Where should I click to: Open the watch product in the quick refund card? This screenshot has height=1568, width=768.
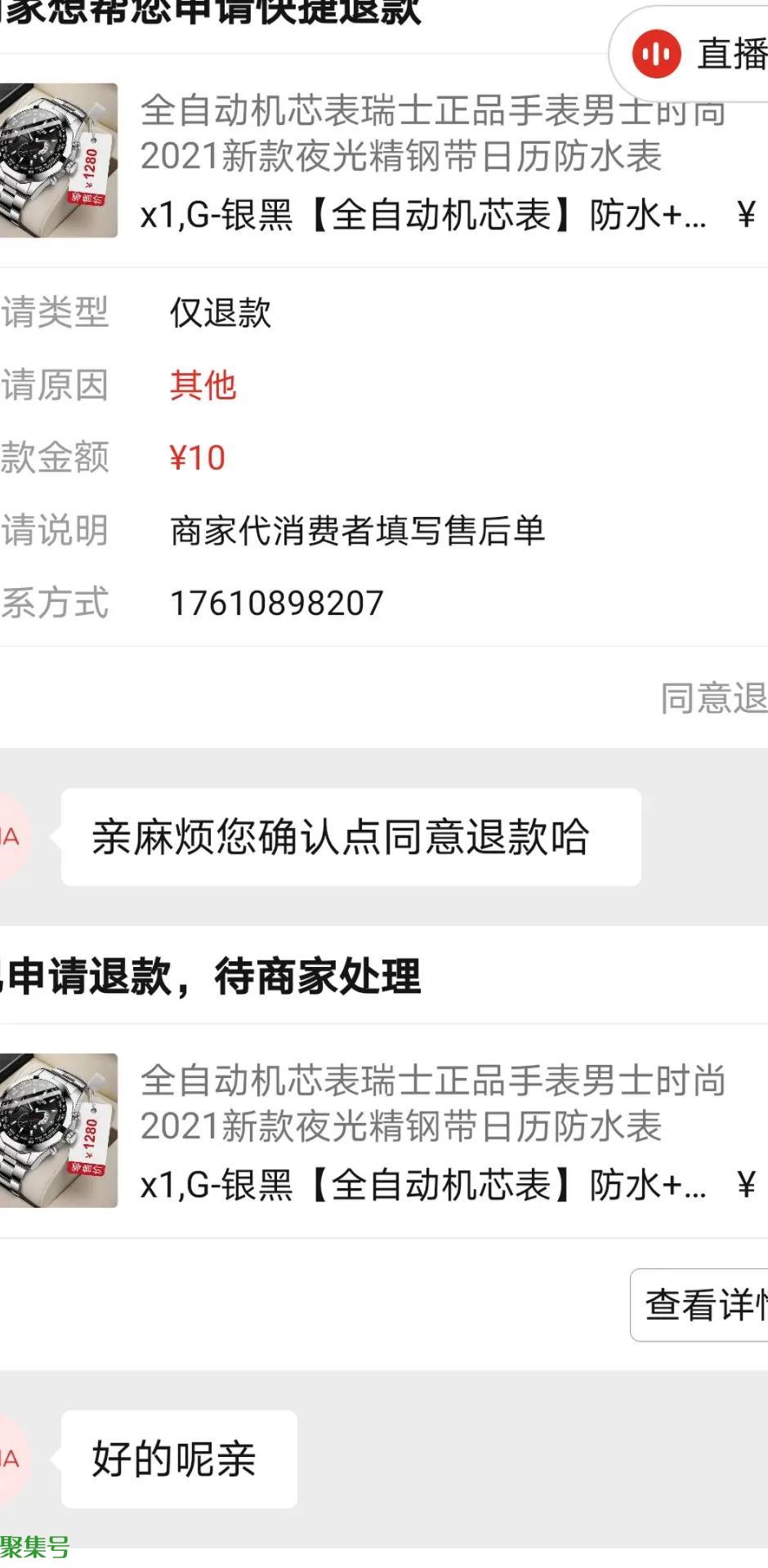point(384,161)
